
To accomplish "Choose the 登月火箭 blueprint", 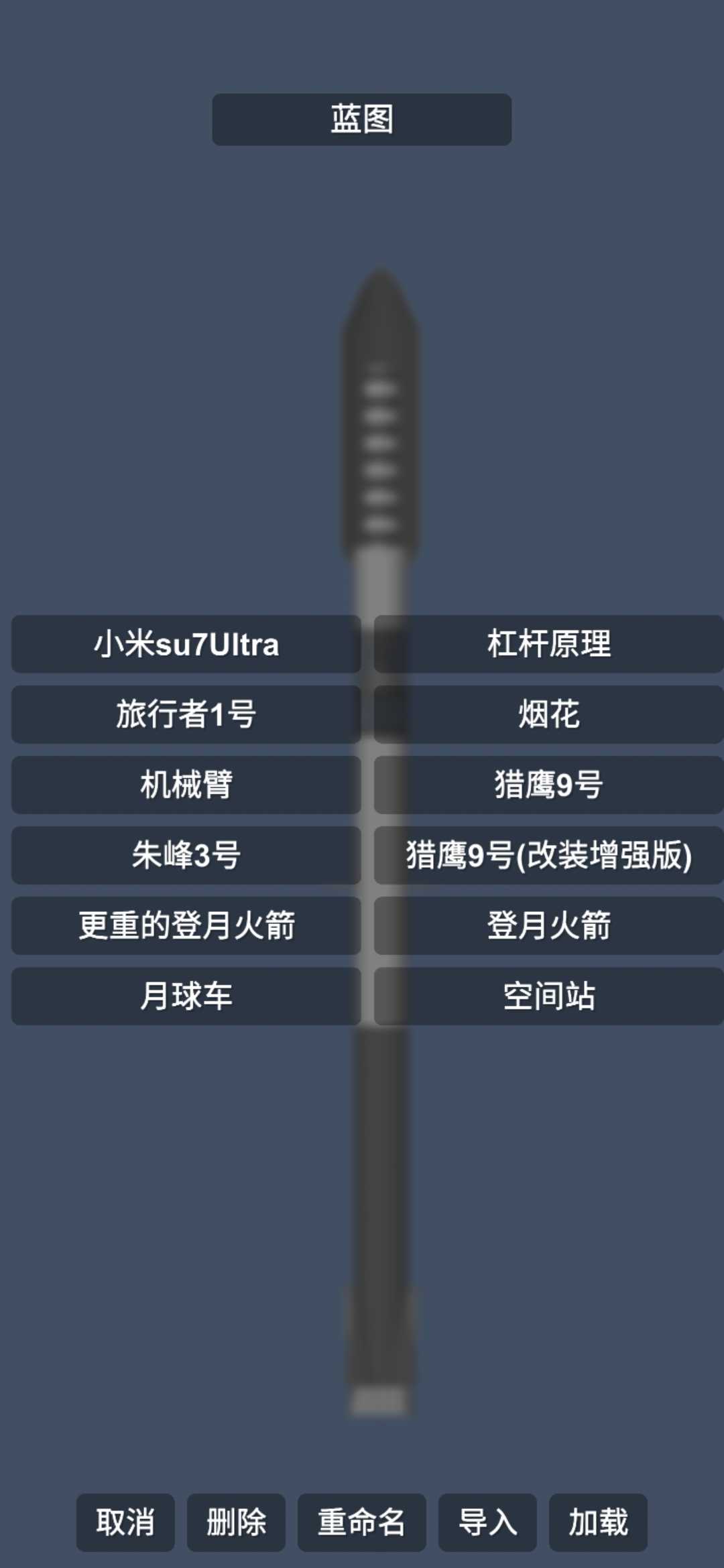I will coord(548,925).
